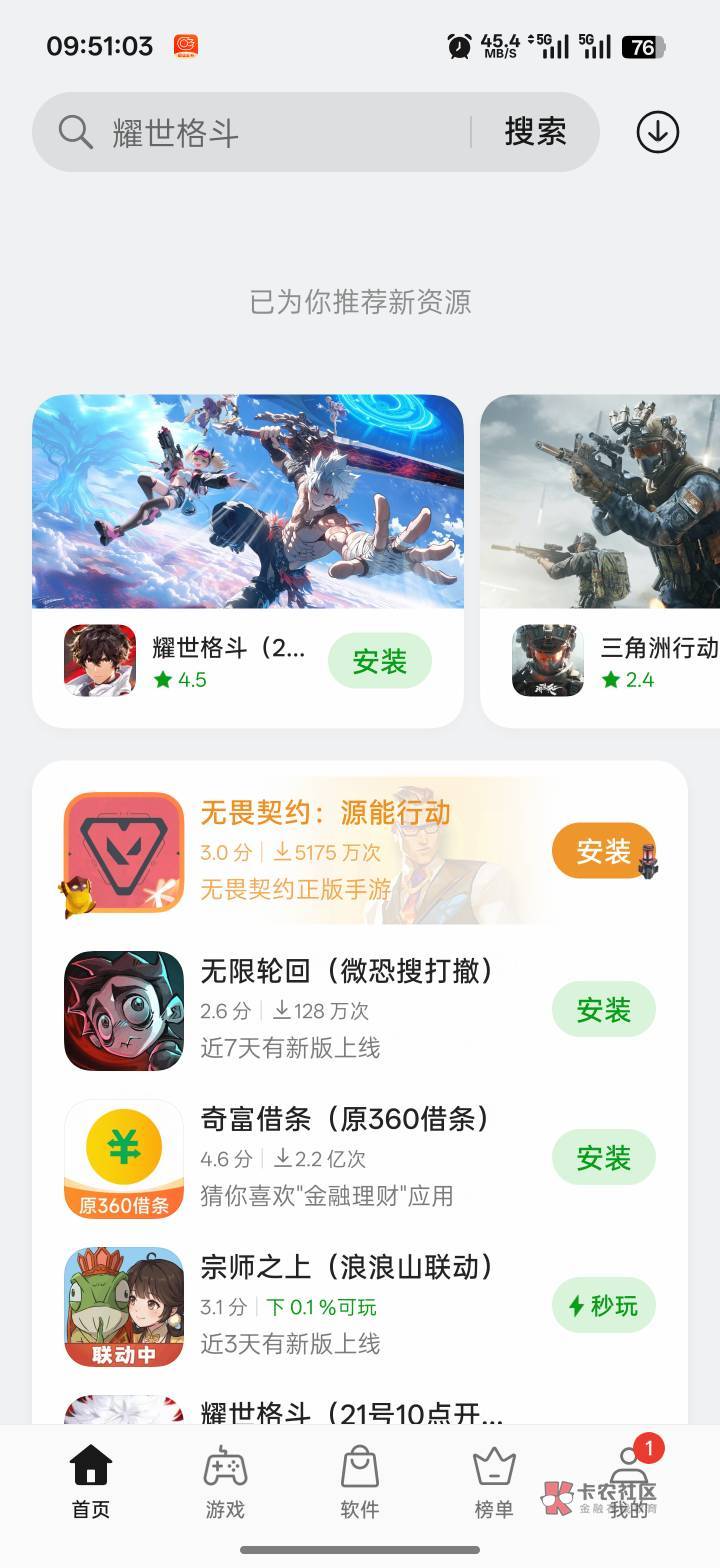
Task: Go to the 首页 tab
Action: pyautogui.click(x=91, y=1484)
